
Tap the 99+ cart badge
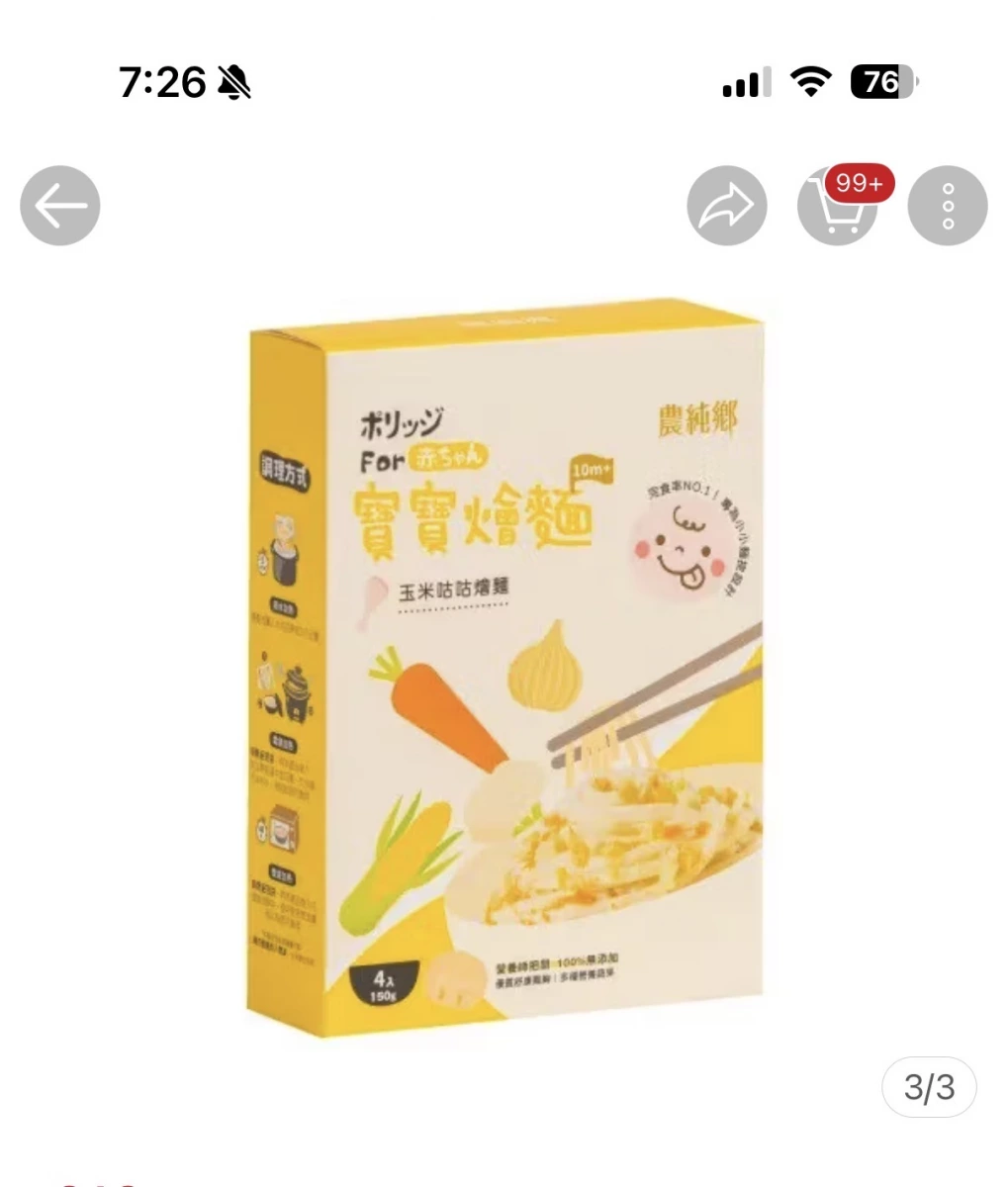click(x=860, y=183)
